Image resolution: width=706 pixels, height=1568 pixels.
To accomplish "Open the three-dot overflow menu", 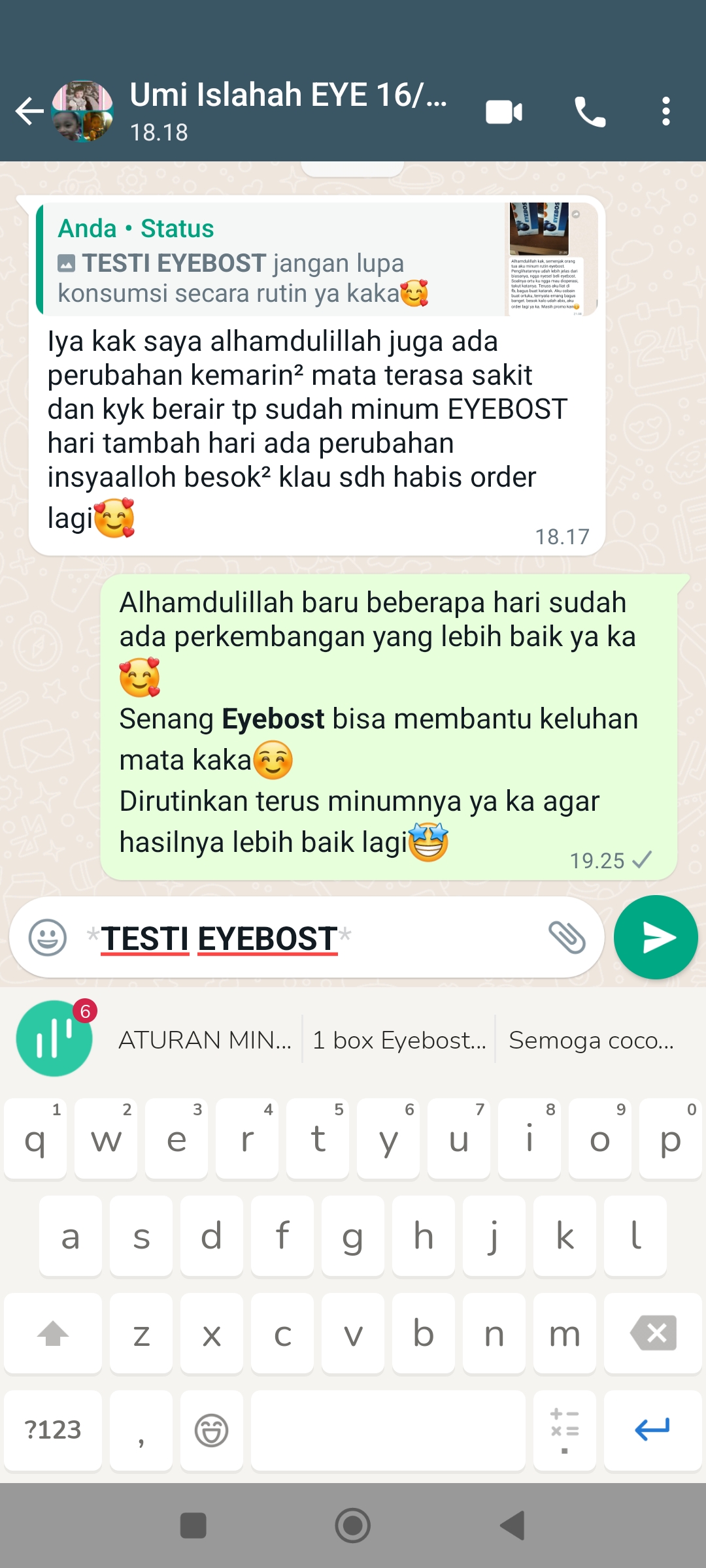I will point(665,112).
